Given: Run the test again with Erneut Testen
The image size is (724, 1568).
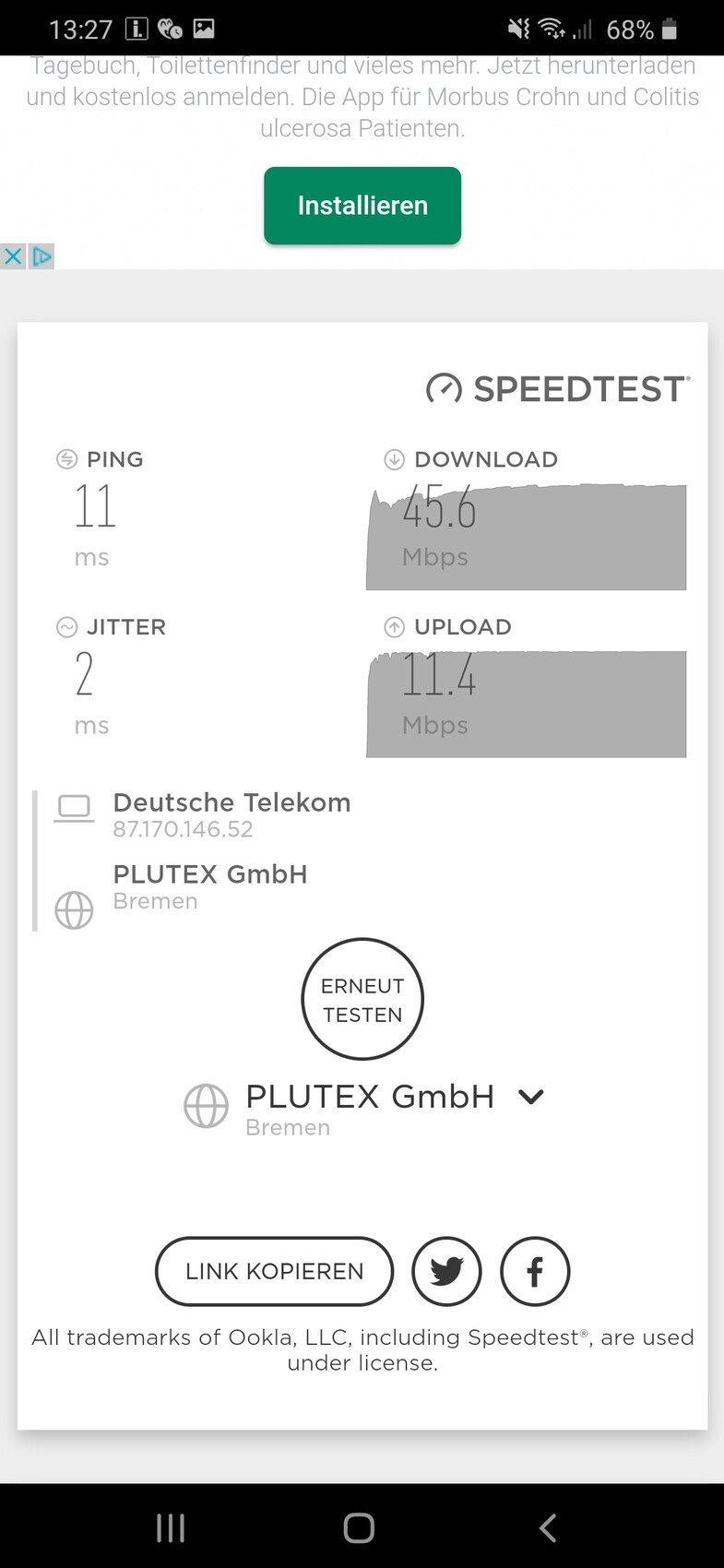Looking at the screenshot, I should click(362, 1000).
